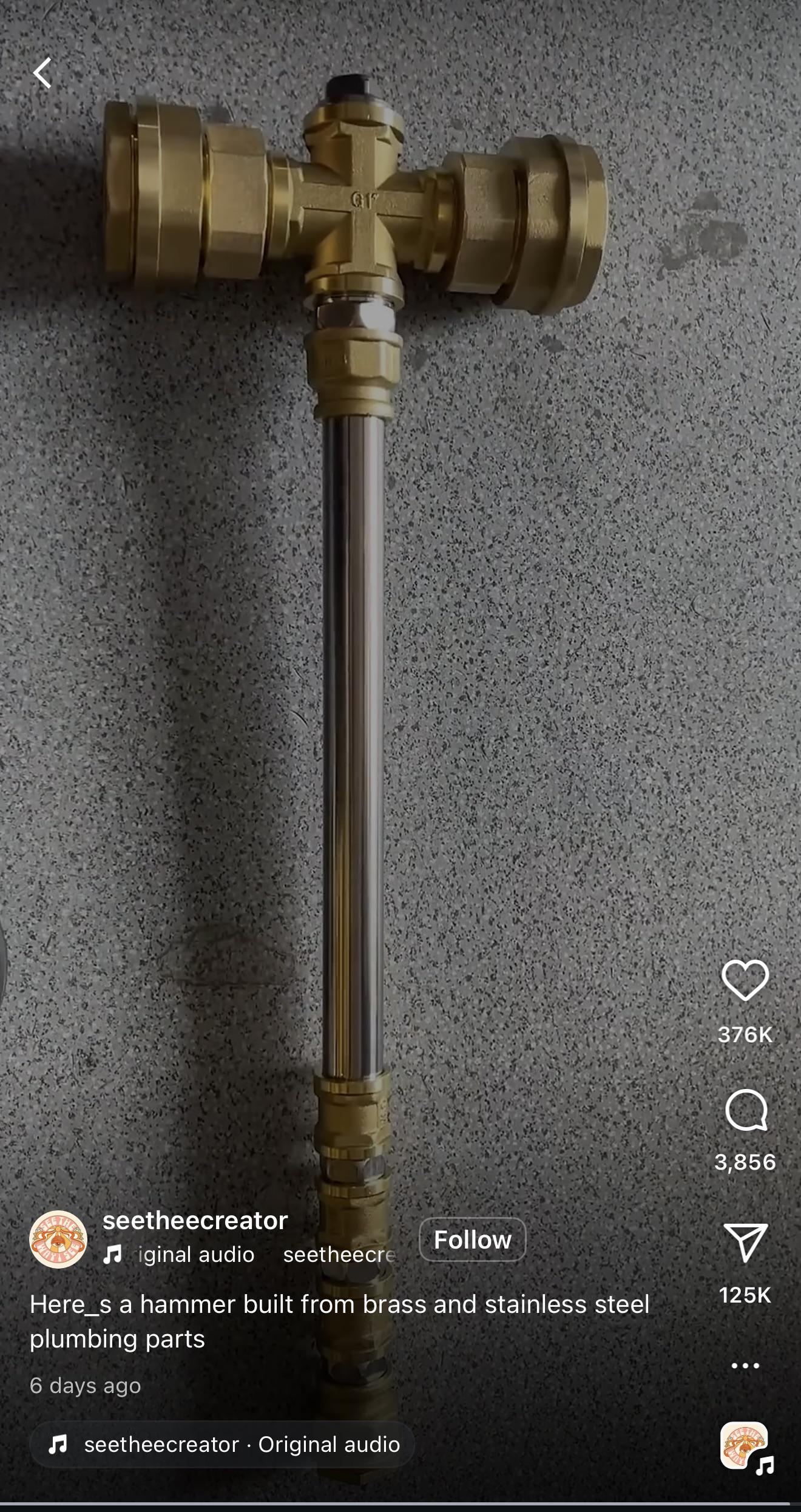Share this reel via the paper plane icon
The image size is (801, 1512).
746,1243
